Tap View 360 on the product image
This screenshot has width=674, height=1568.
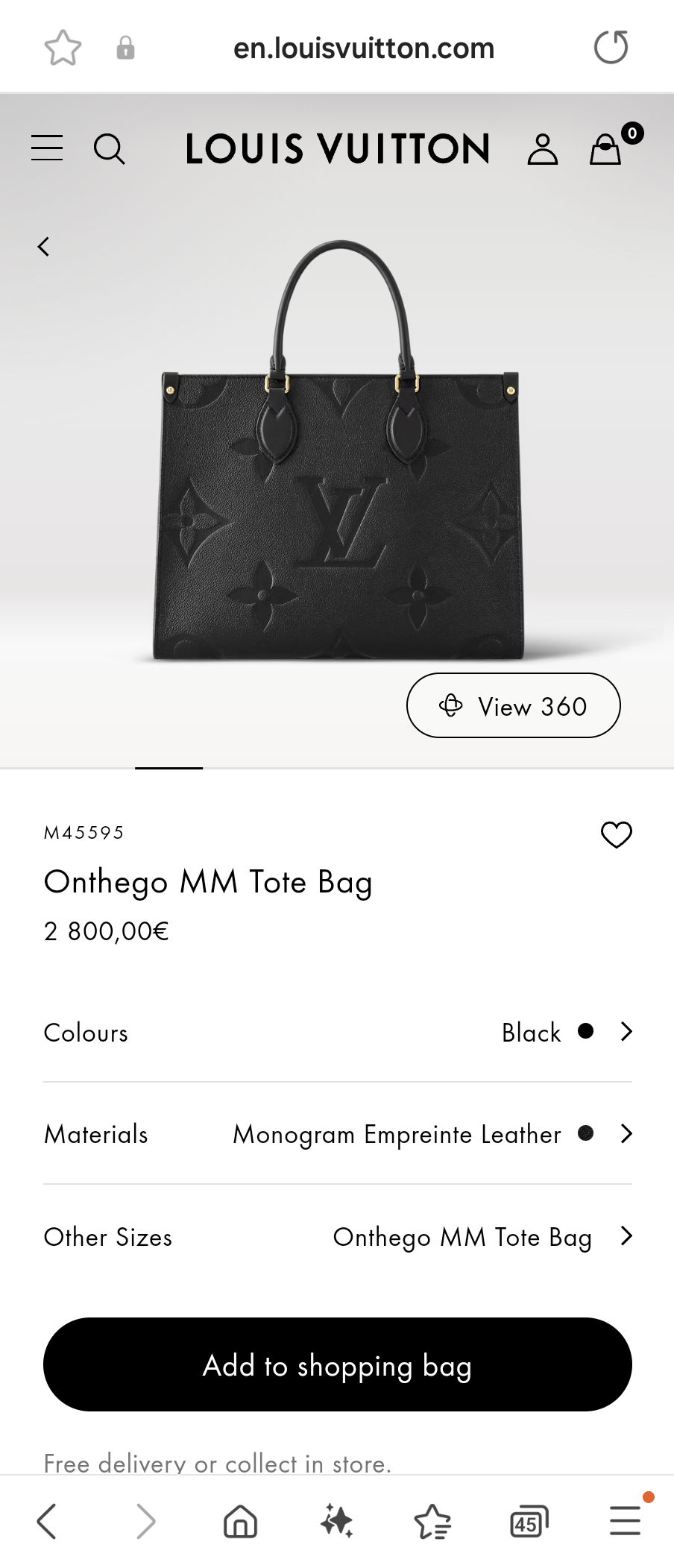pos(513,705)
